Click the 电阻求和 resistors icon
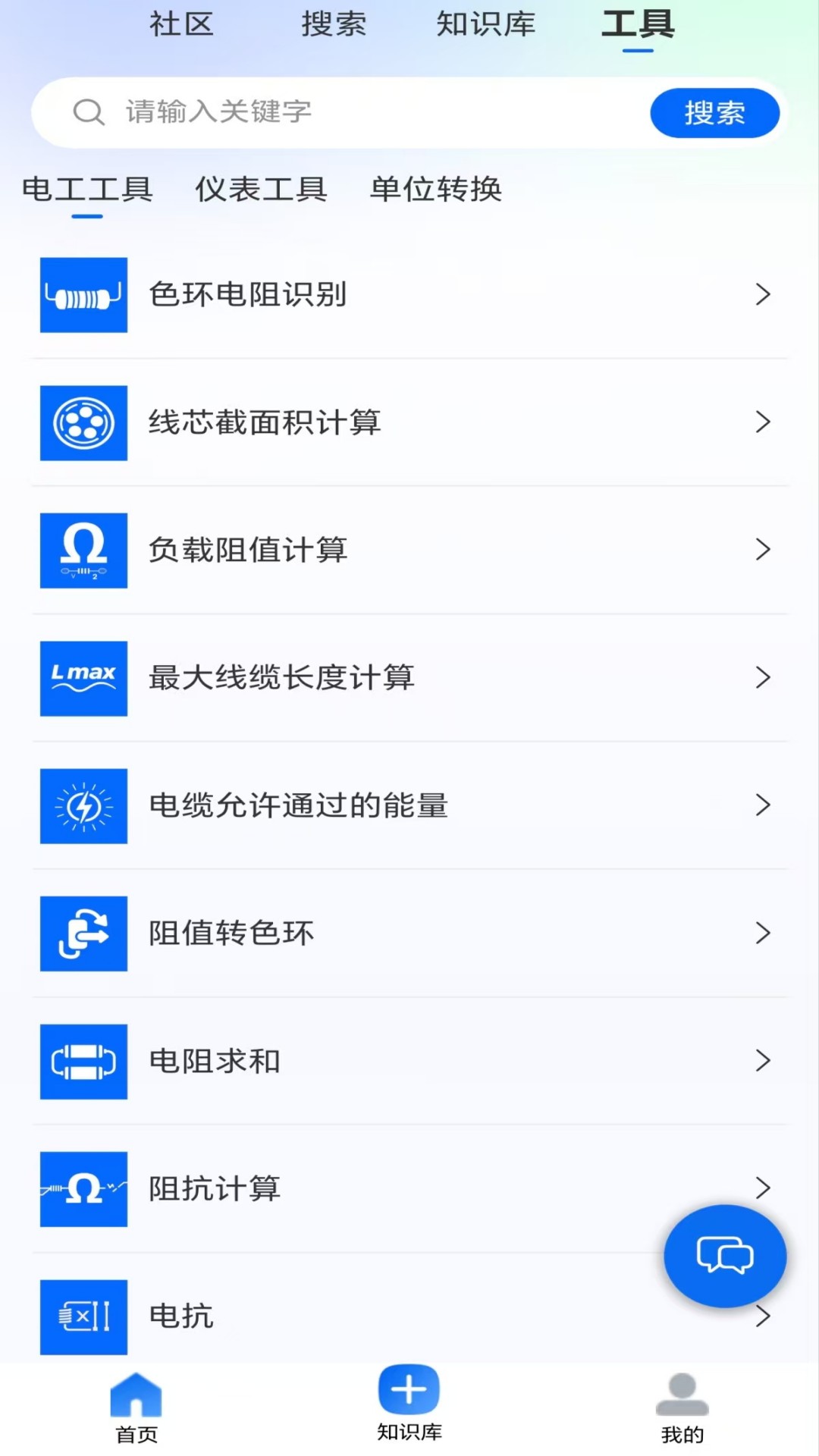819x1456 pixels. (x=83, y=1062)
